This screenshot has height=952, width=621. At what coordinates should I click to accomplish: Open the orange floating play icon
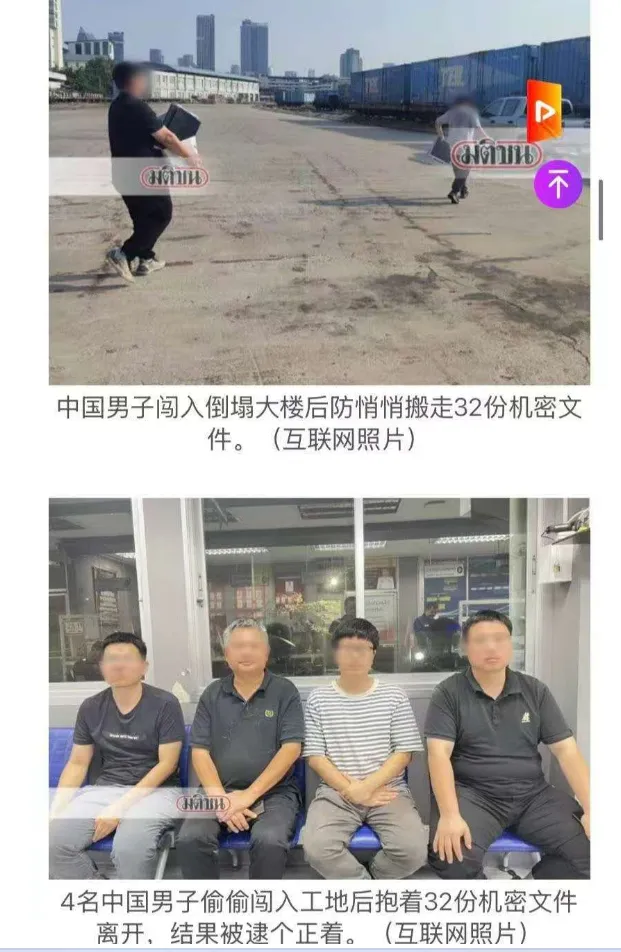pos(544,110)
